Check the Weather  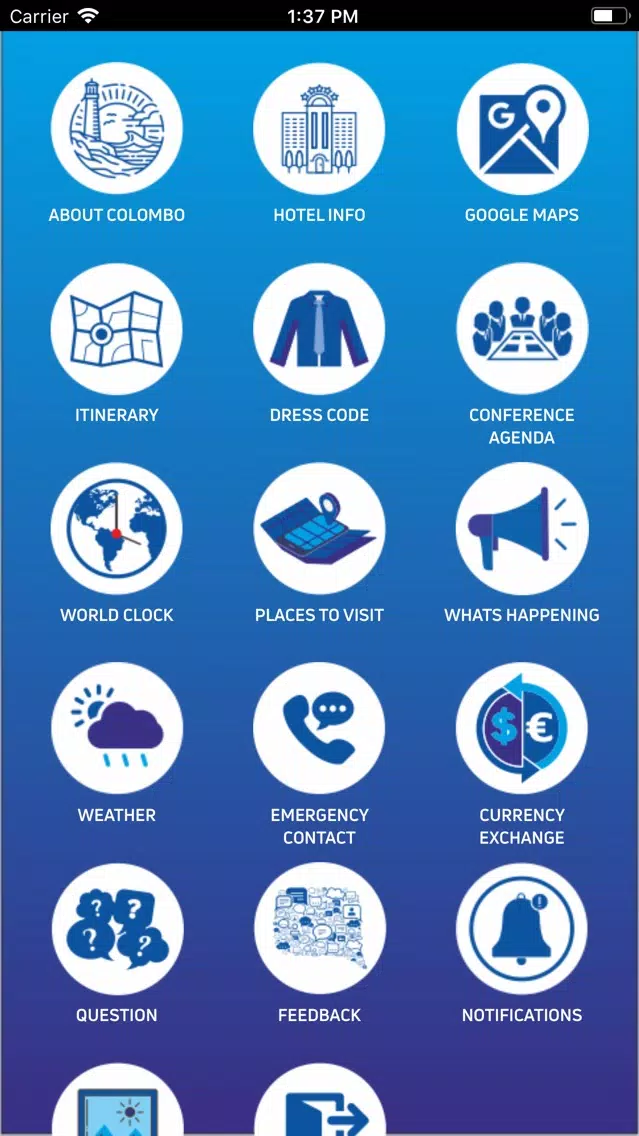(x=117, y=729)
